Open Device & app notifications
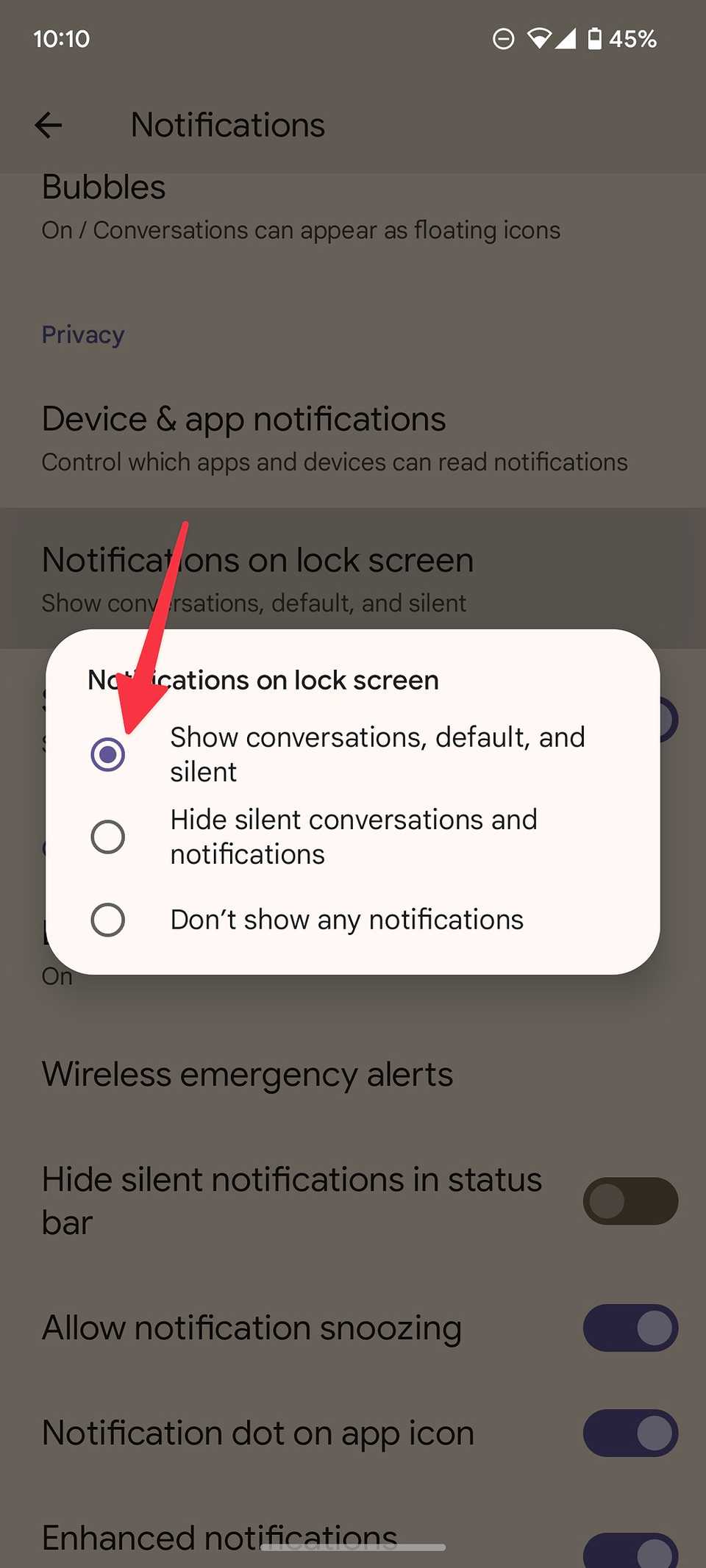The height and width of the screenshot is (1568, 706). point(353,437)
